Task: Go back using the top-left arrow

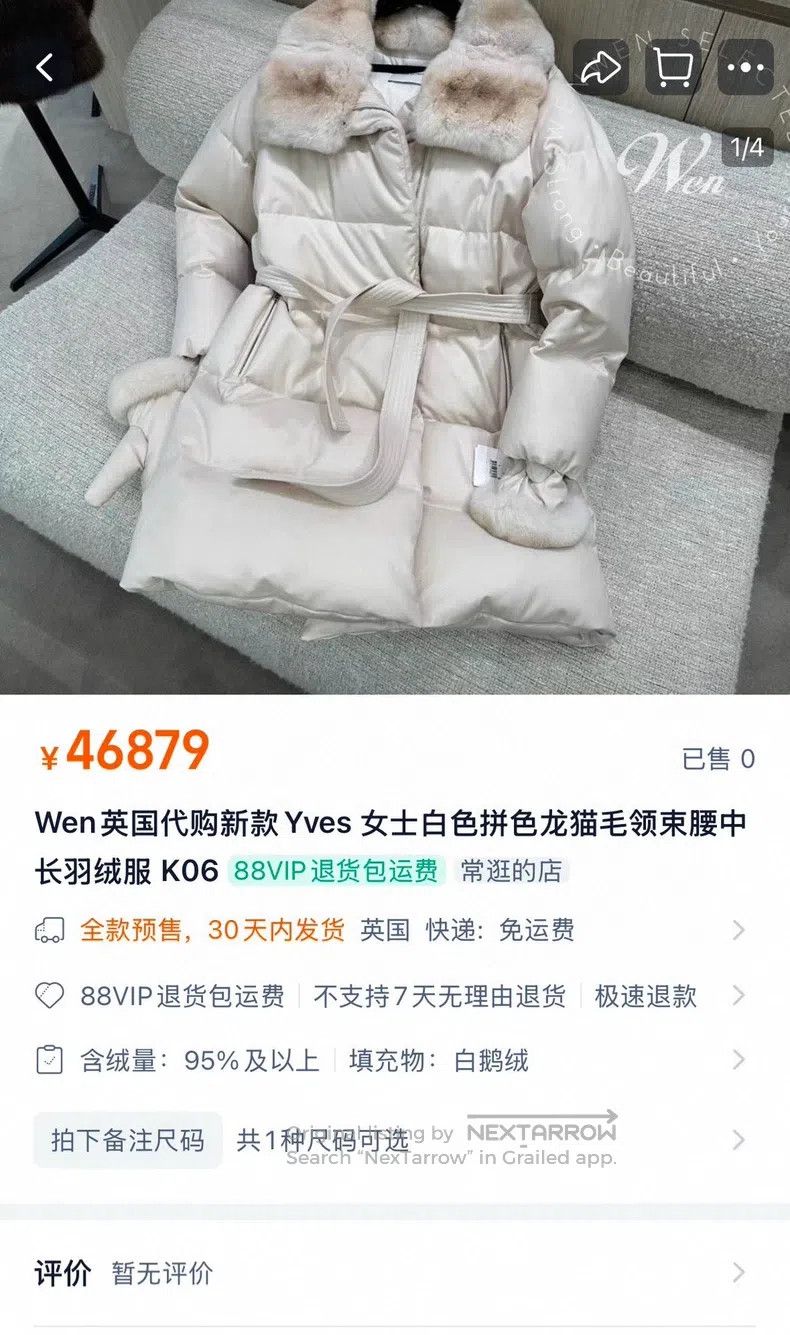Action: (x=44, y=68)
